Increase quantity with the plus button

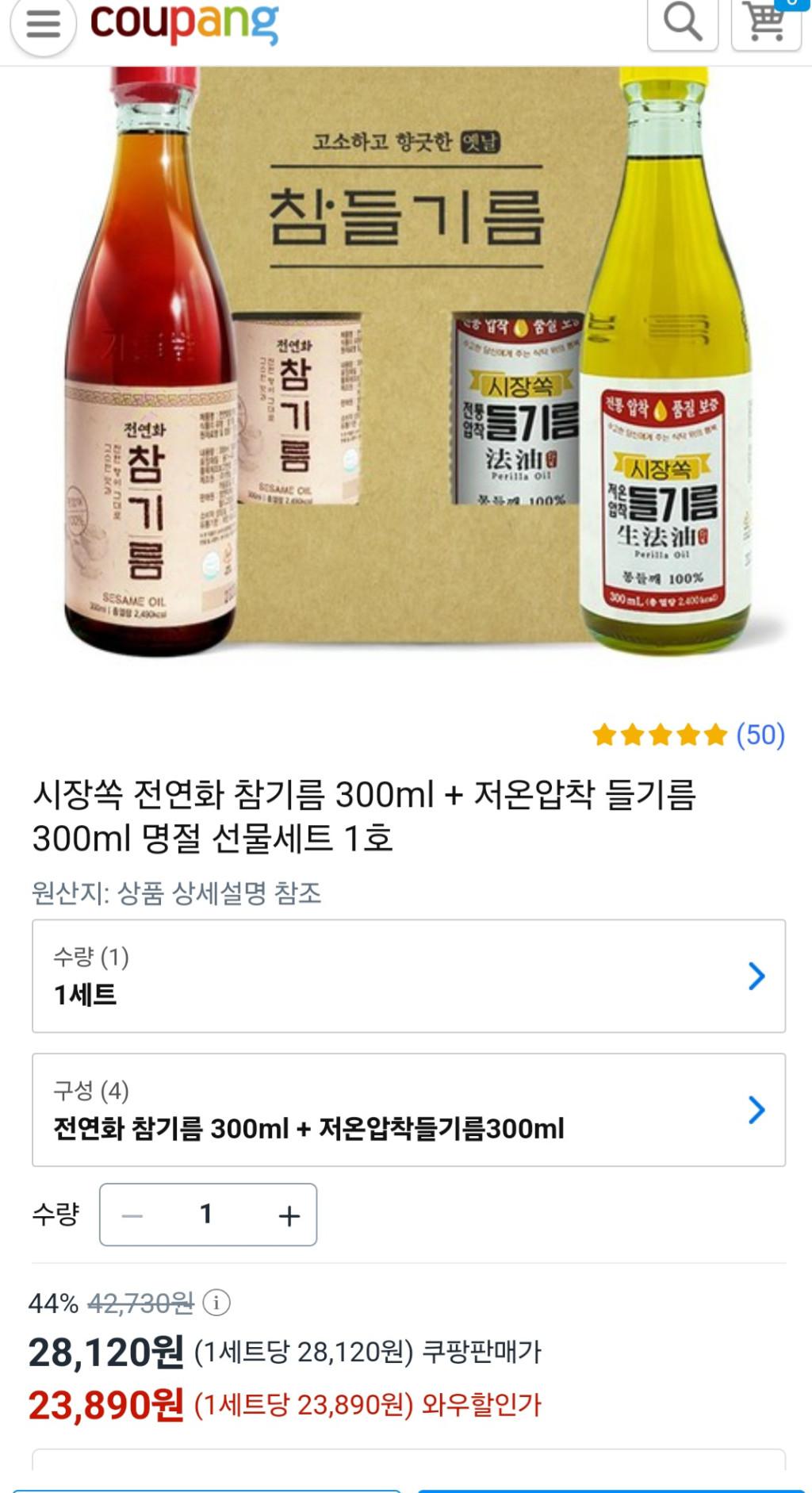tap(289, 1215)
